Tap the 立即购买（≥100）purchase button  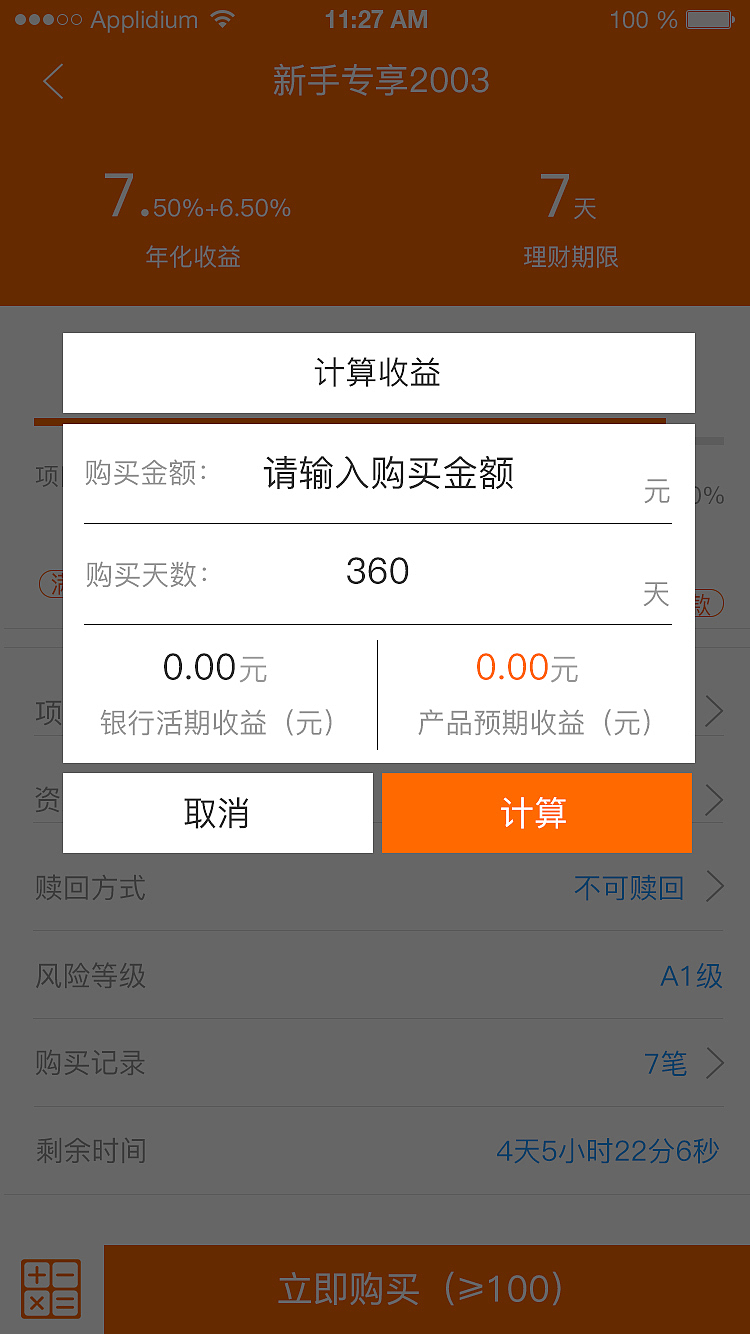tap(424, 1289)
